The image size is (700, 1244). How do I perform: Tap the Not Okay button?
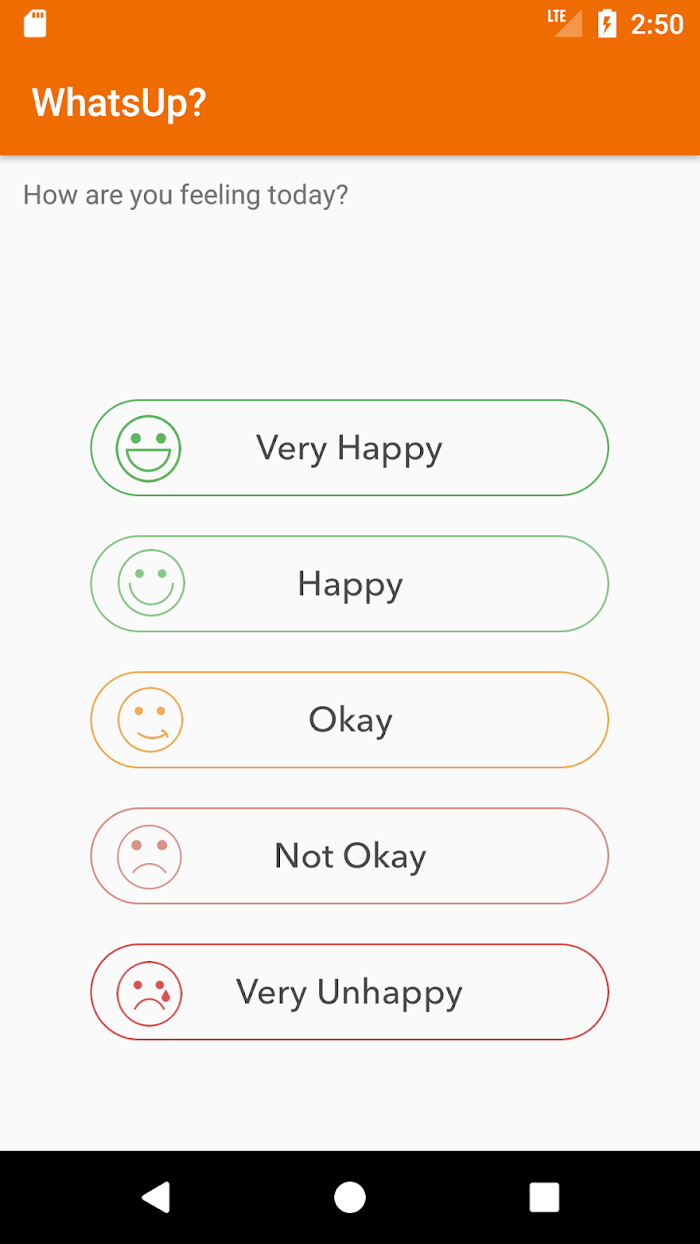point(349,856)
